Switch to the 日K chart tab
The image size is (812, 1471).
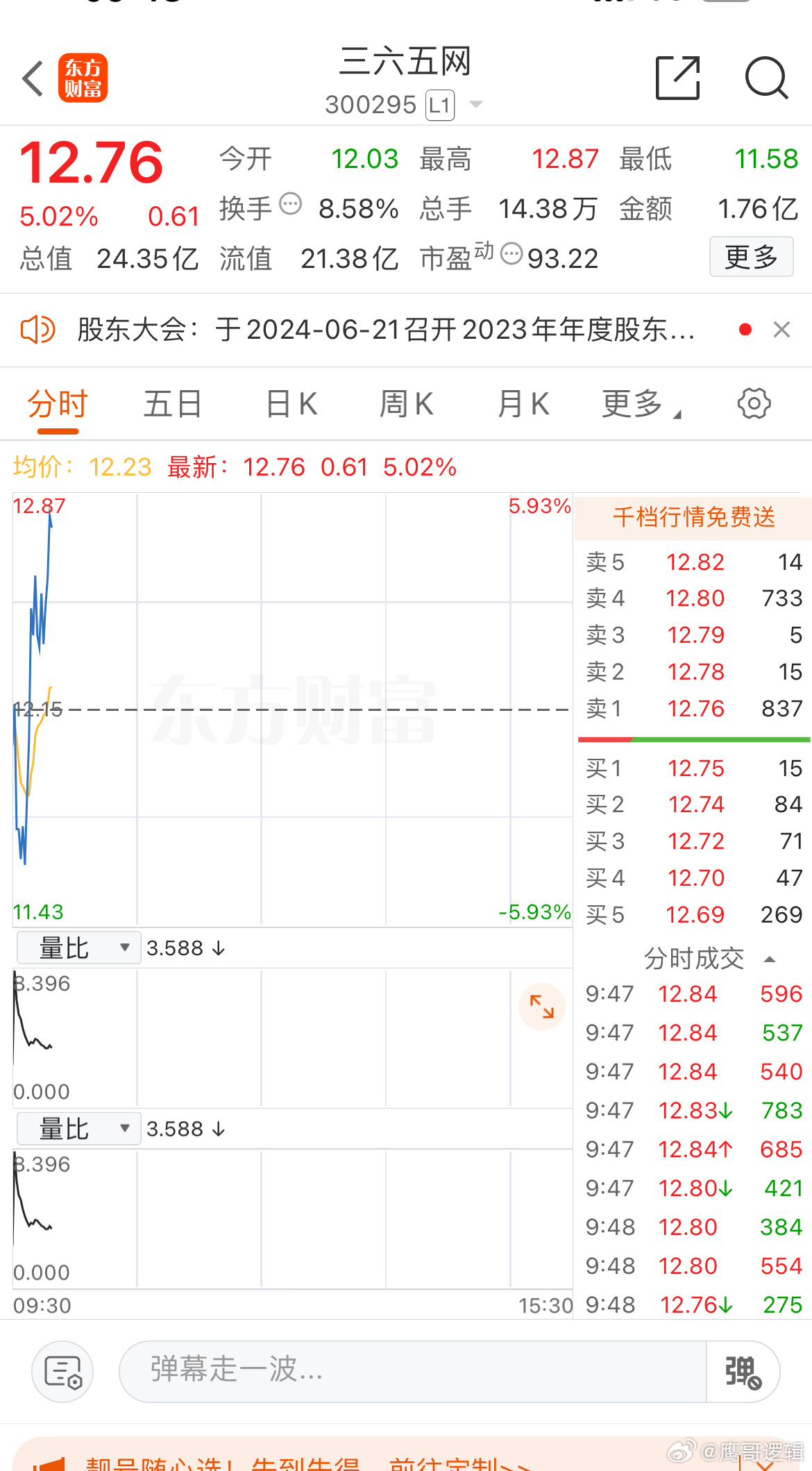(x=290, y=404)
